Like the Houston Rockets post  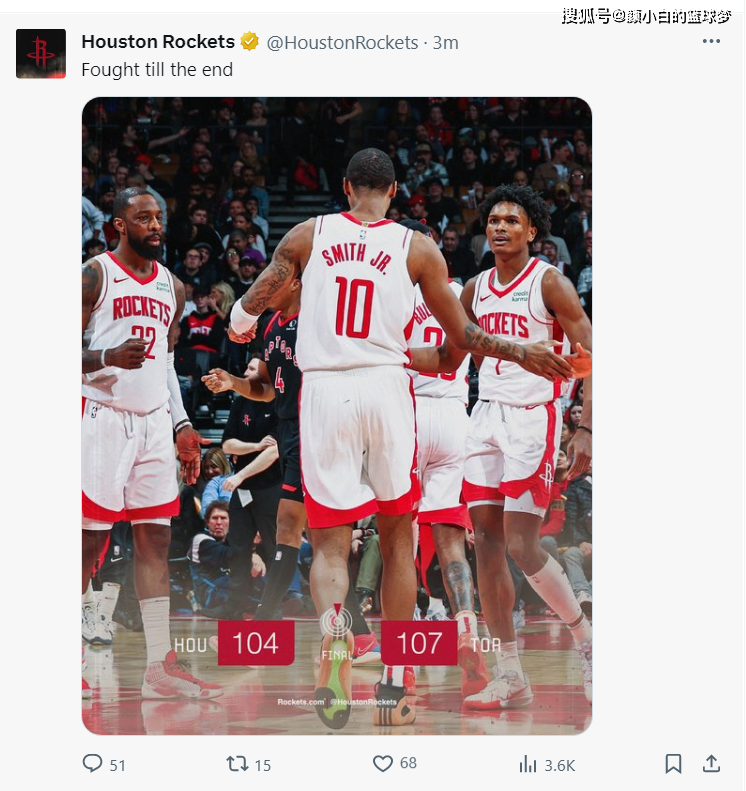383,764
